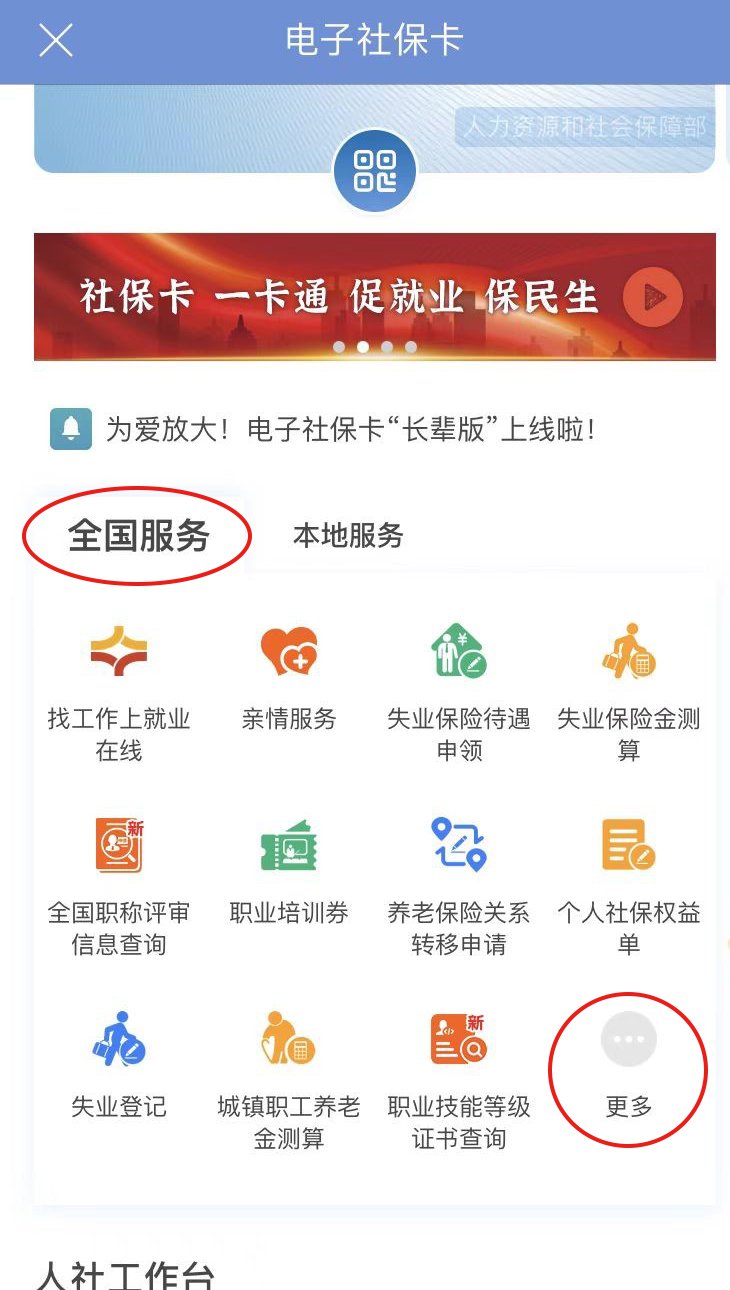Open 亲情服务

289,675
